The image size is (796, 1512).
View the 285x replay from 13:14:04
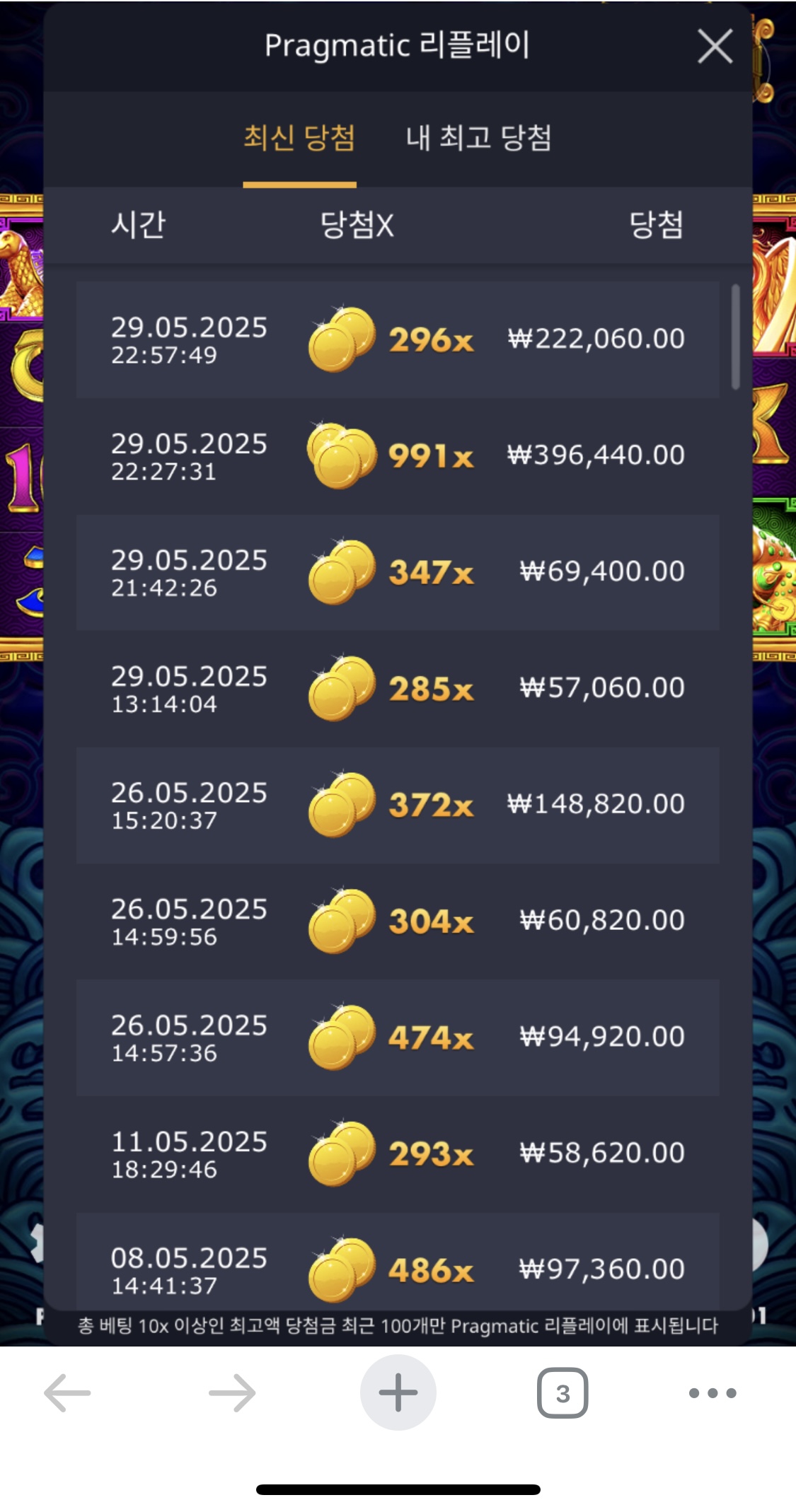point(398,688)
